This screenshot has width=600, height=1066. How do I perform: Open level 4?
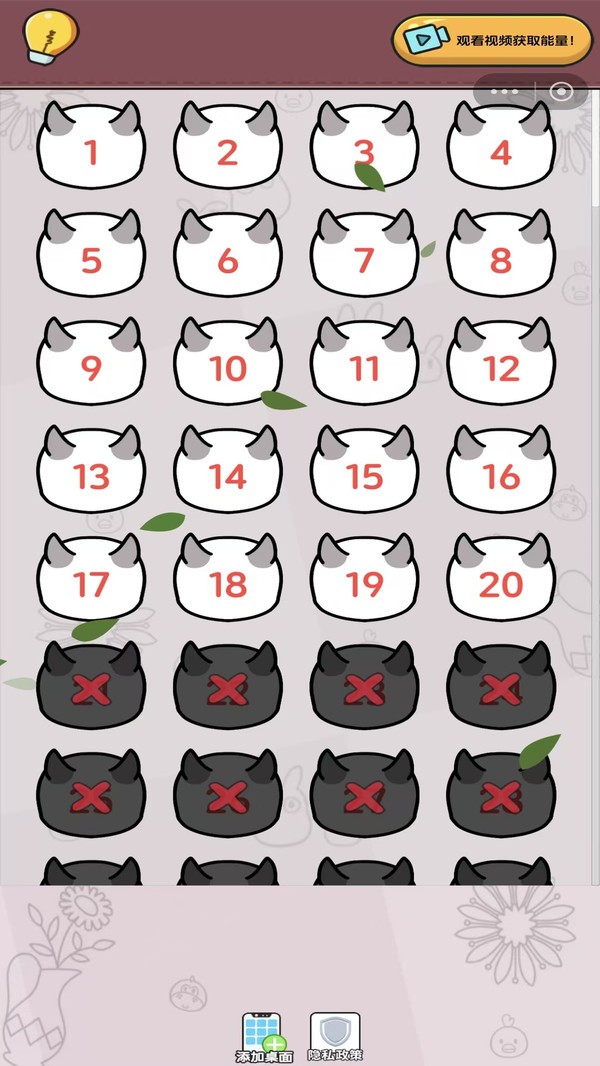(501, 145)
